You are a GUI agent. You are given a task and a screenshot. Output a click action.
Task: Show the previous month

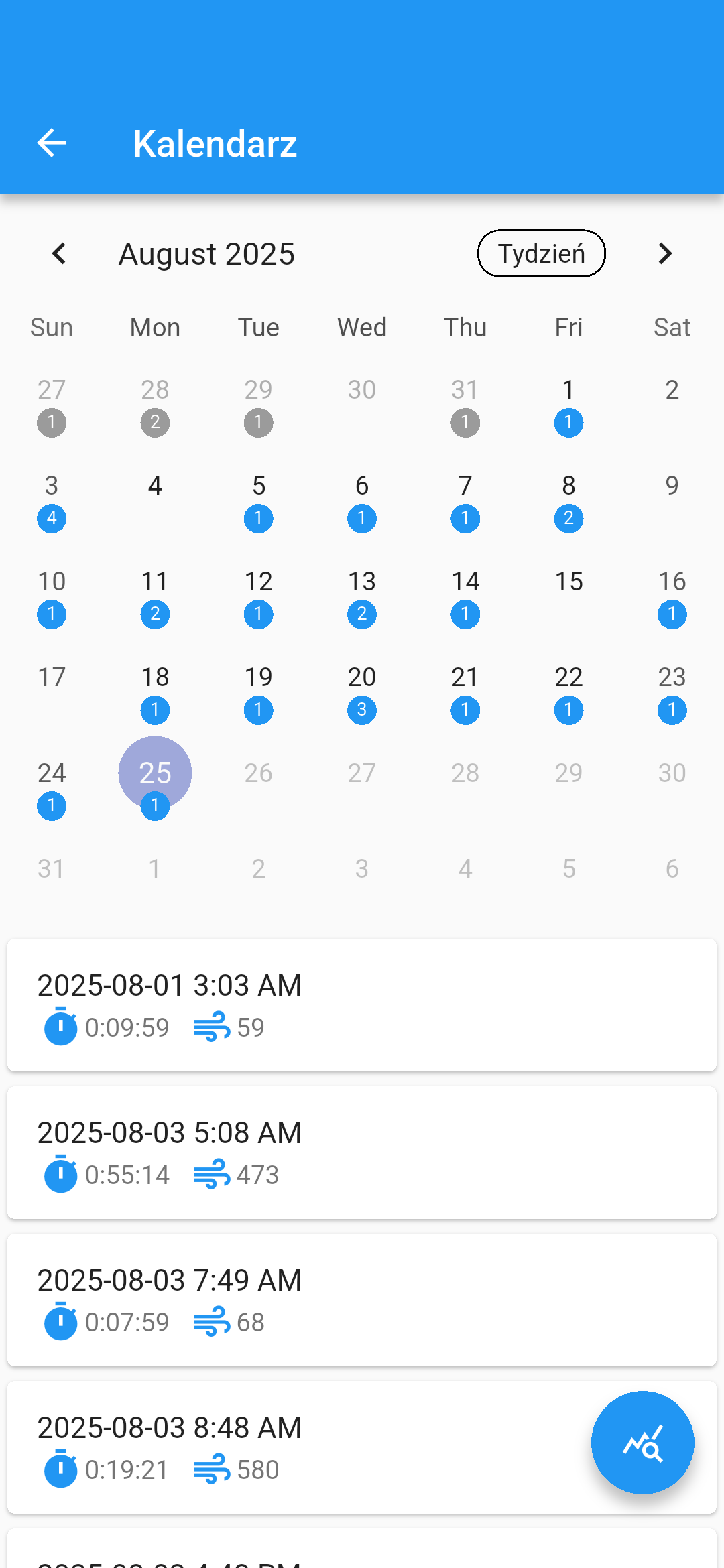pyautogui.click(x=59, y=253)
